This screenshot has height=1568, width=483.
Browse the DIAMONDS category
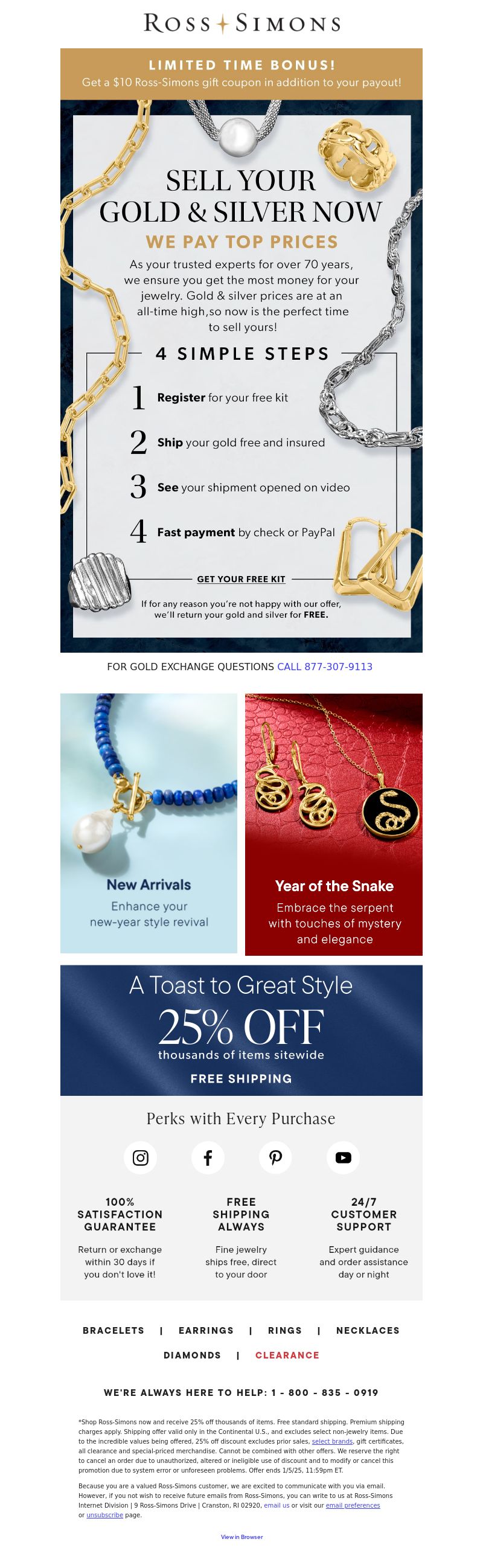point(192,1355)
